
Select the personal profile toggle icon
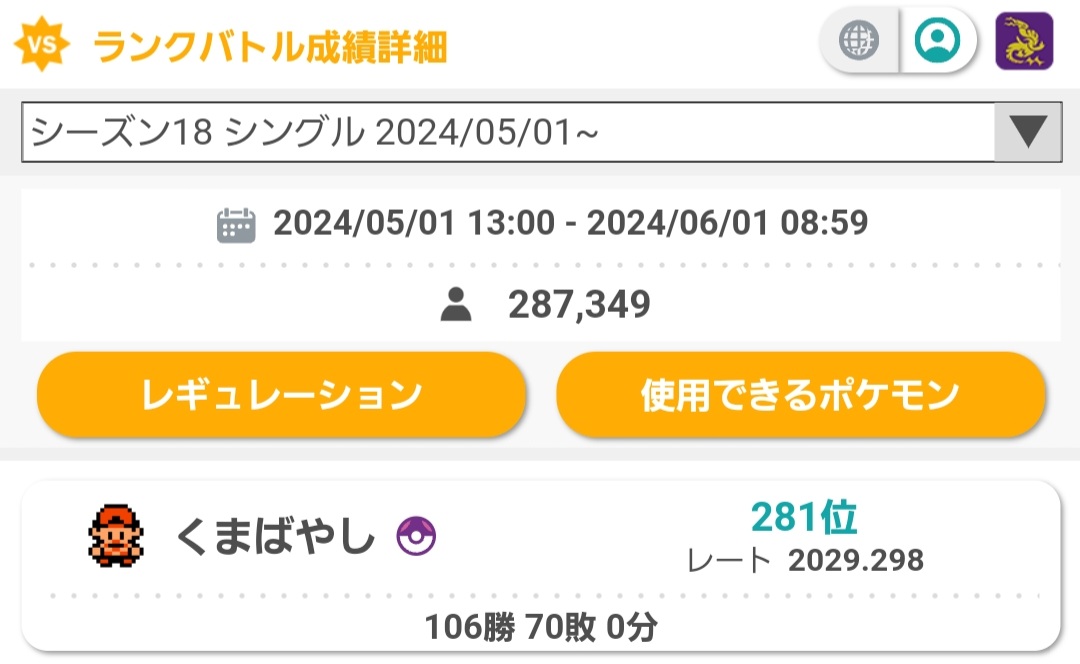coord(937,42)
